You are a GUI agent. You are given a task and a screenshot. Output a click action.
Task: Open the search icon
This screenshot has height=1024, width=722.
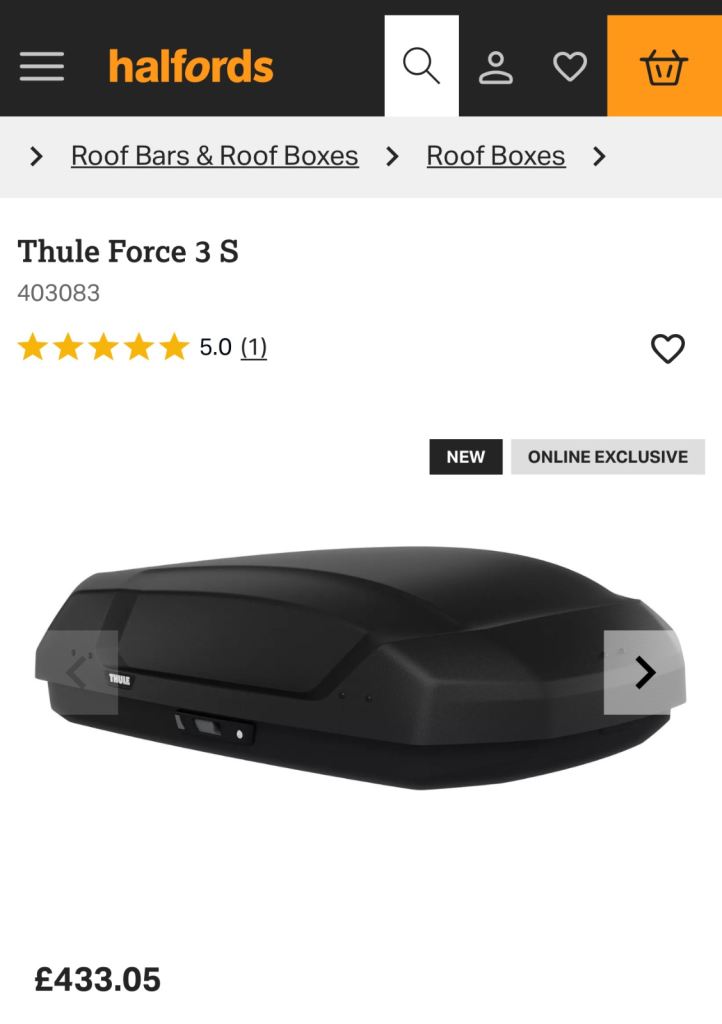pos(421,67)
